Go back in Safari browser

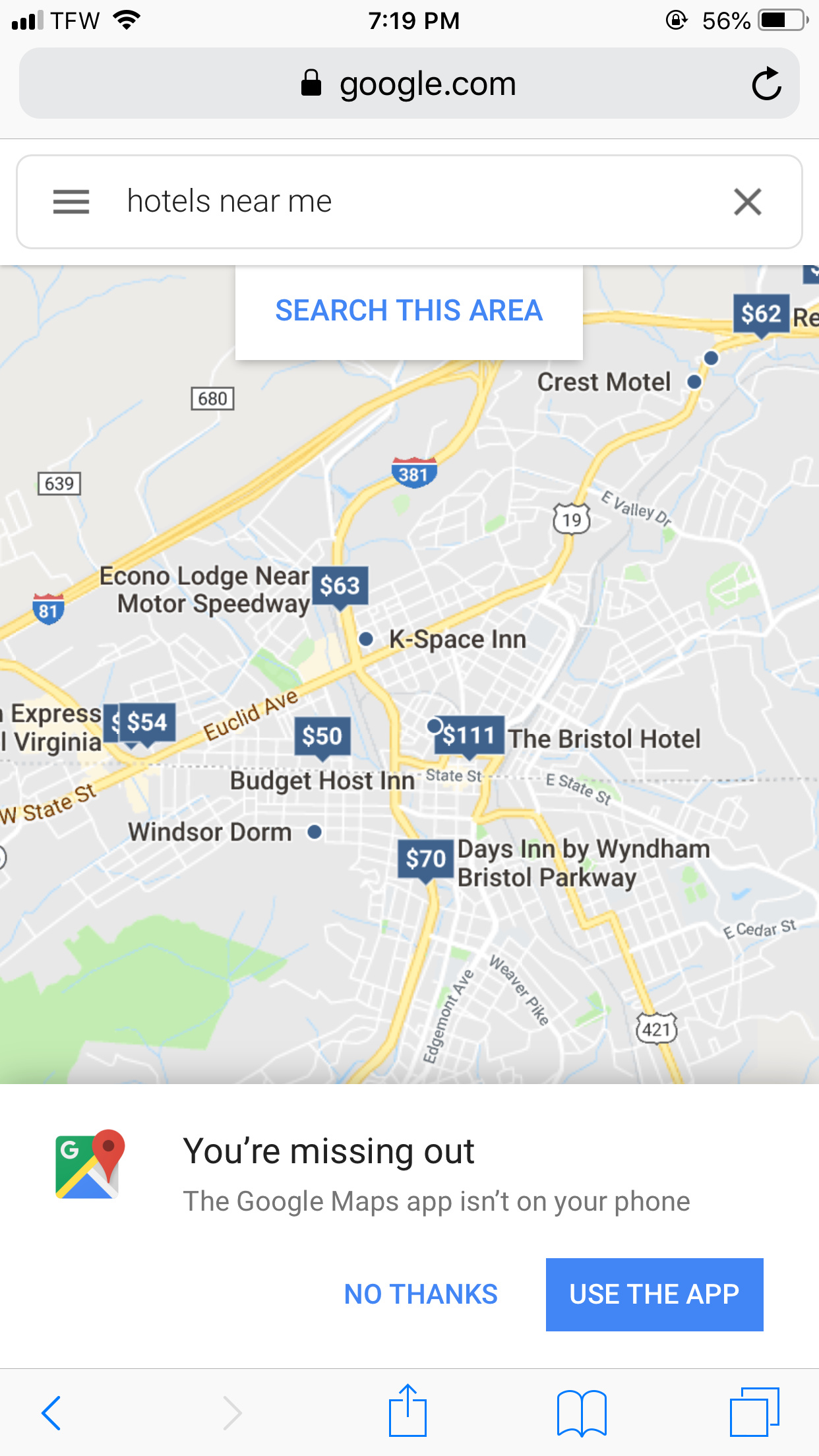(x=51, y=1412)
